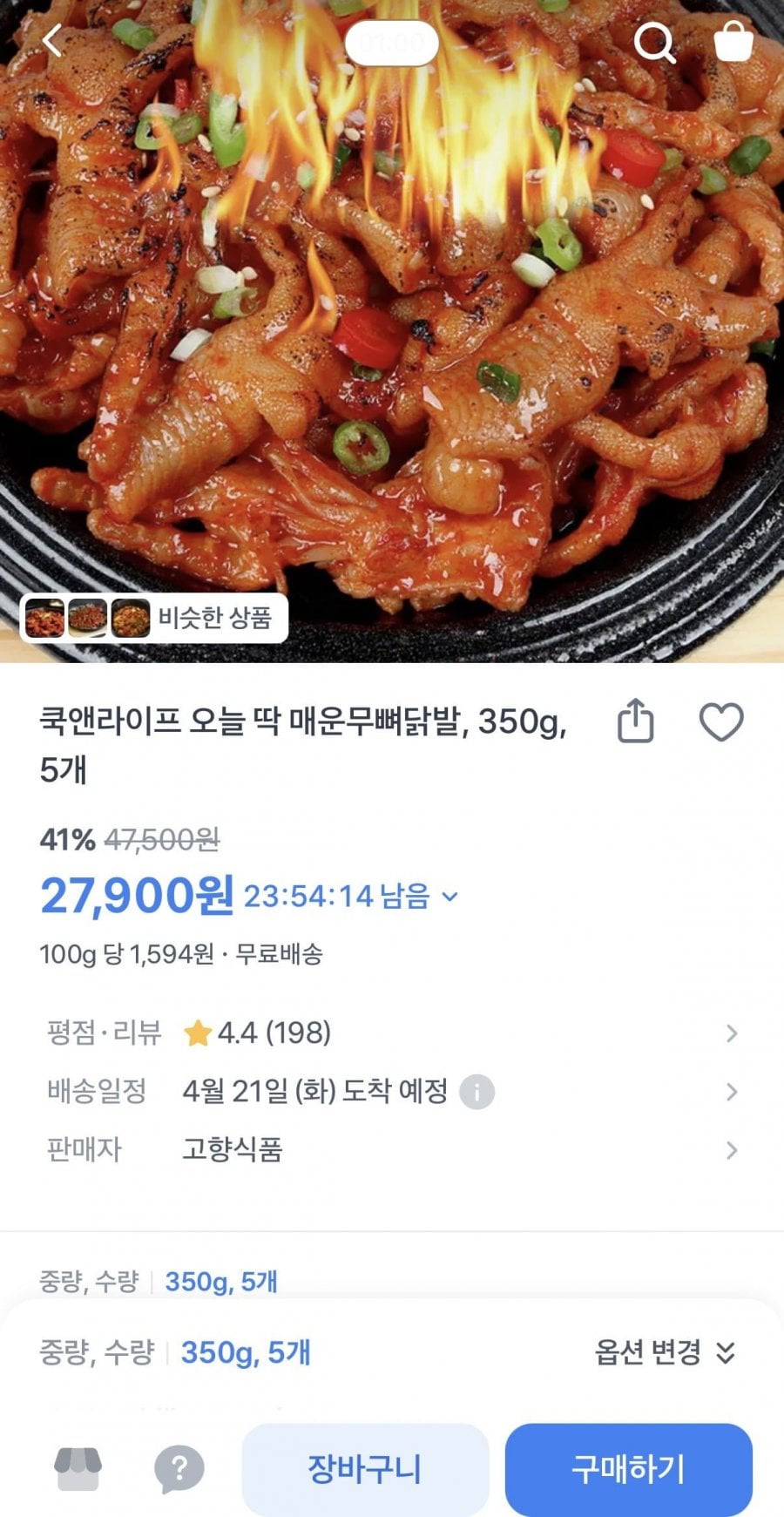This screenshot has height=1517, width=784.
Task: Tap the 01:00 timer pill at top center
Action: tap(392, 44)
